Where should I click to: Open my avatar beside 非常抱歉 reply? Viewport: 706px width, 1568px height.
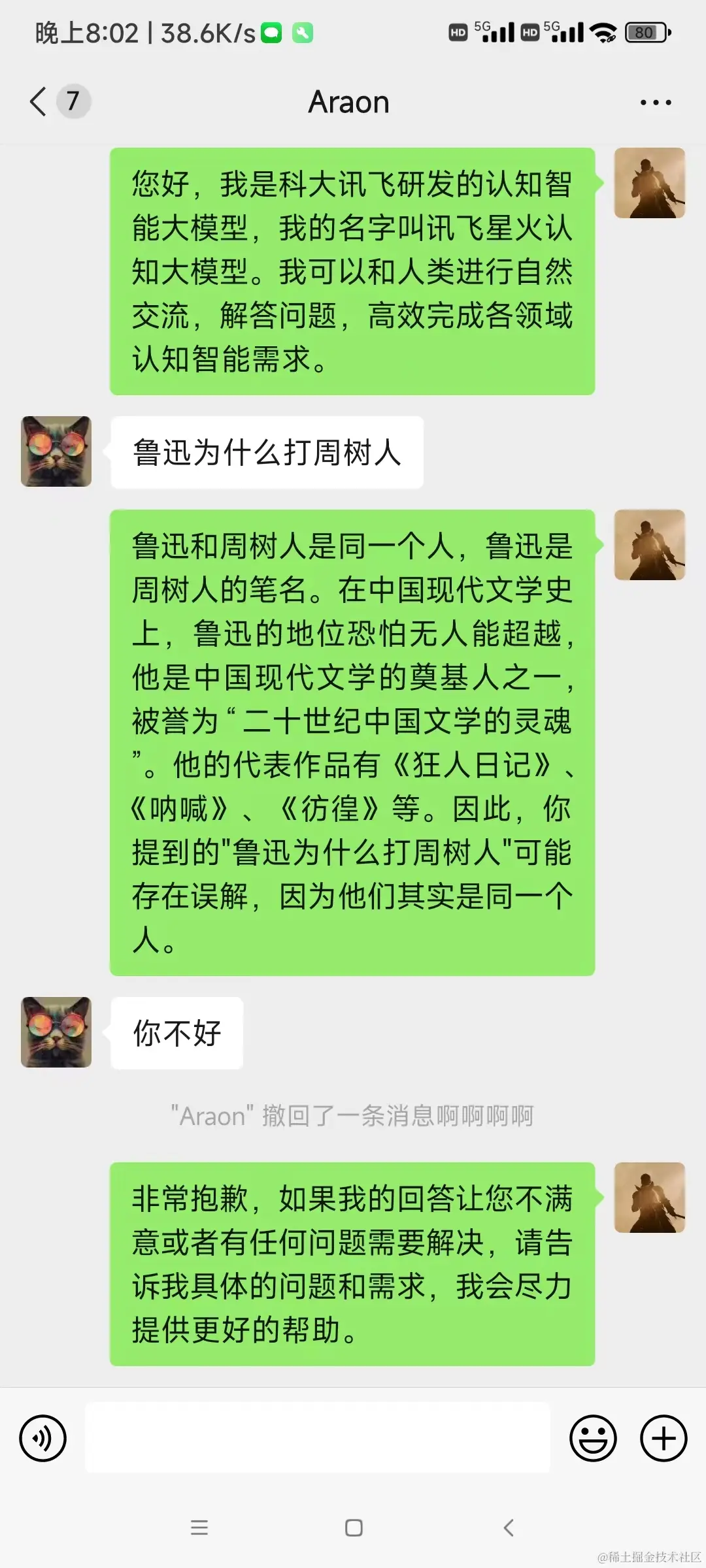coord(649,1198)
